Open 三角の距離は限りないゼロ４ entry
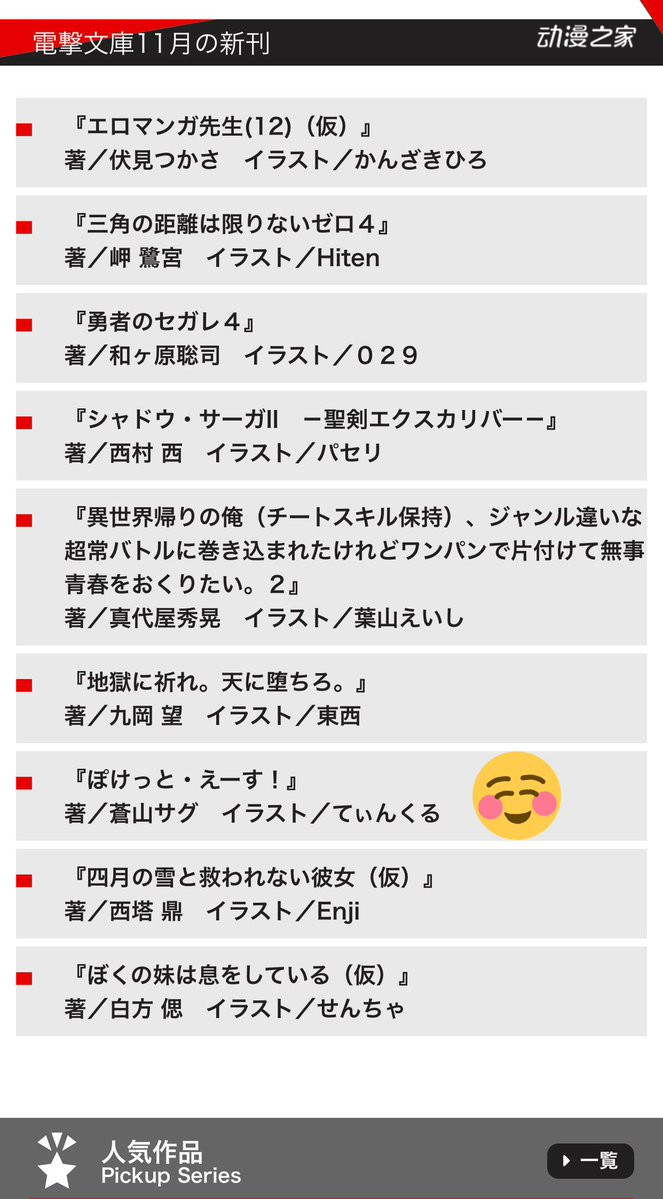Viewport: 663px width, 1199px height. (x=330, y=241)
